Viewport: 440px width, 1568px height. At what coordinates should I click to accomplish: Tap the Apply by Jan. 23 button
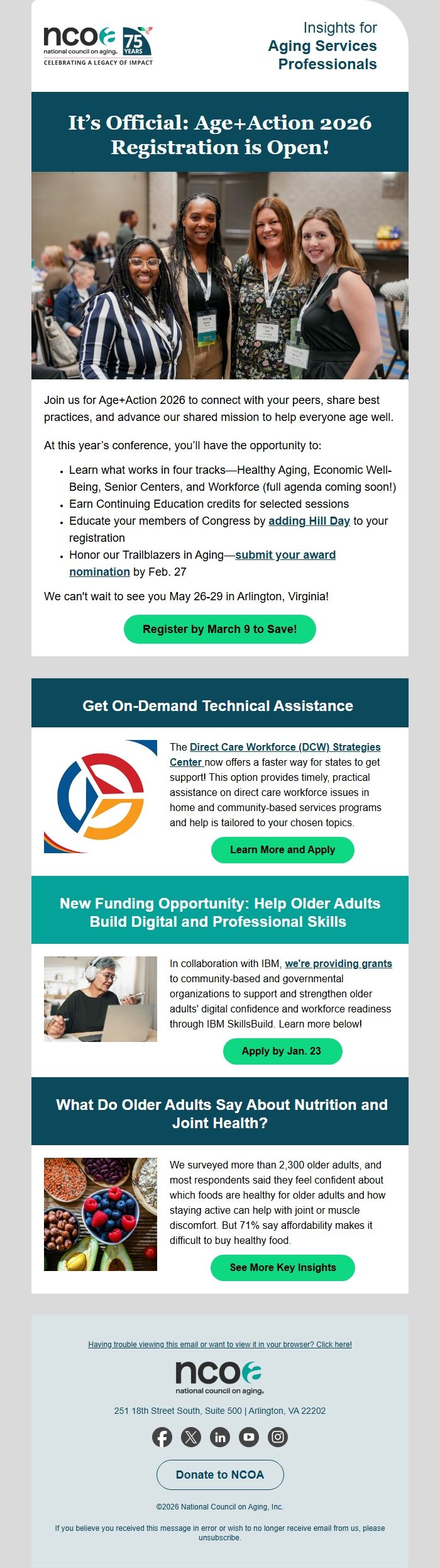coord(282,1051)
